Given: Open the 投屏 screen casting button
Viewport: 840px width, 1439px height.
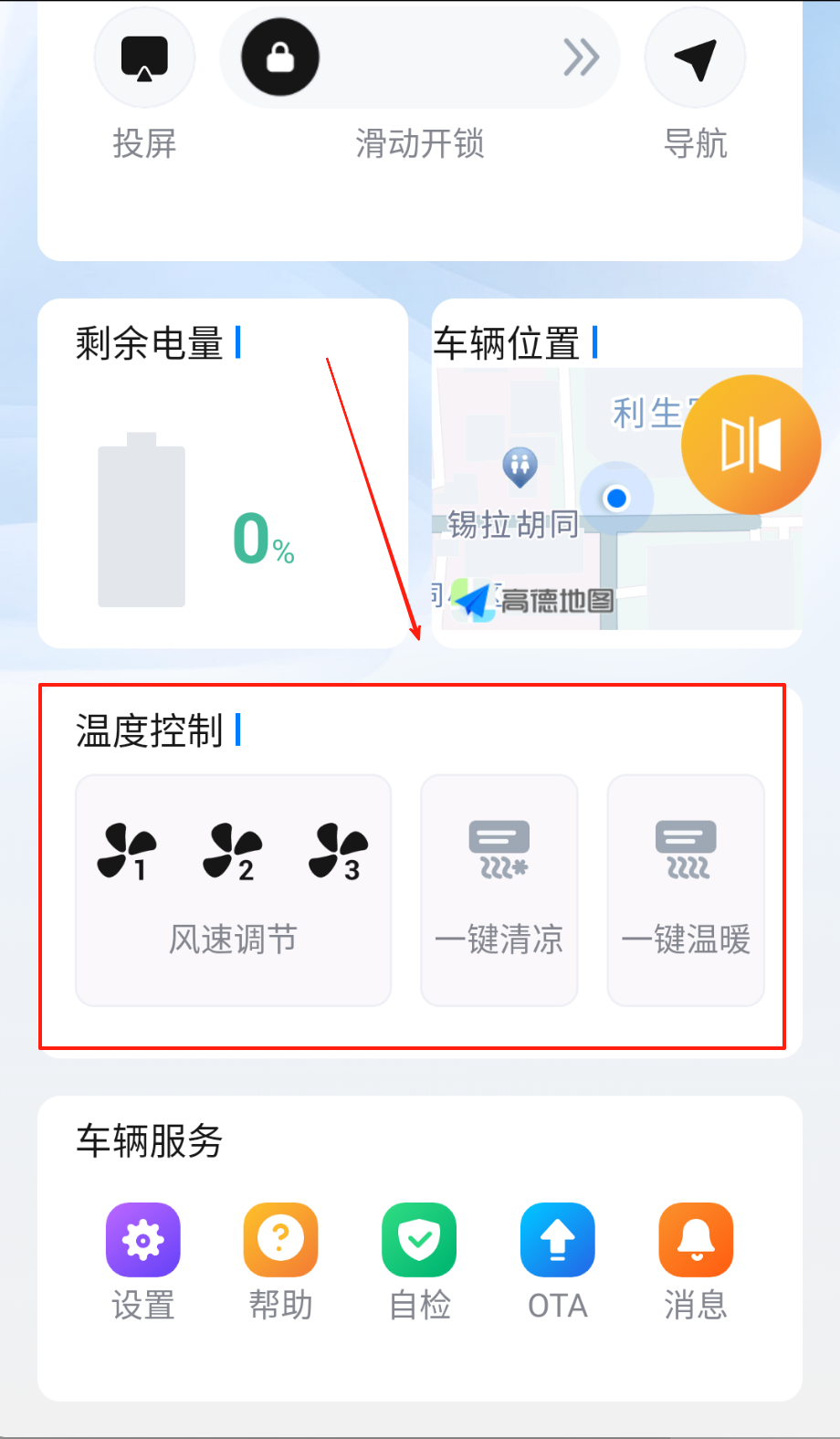Looking at the screenshot, I should coord(144,58).
